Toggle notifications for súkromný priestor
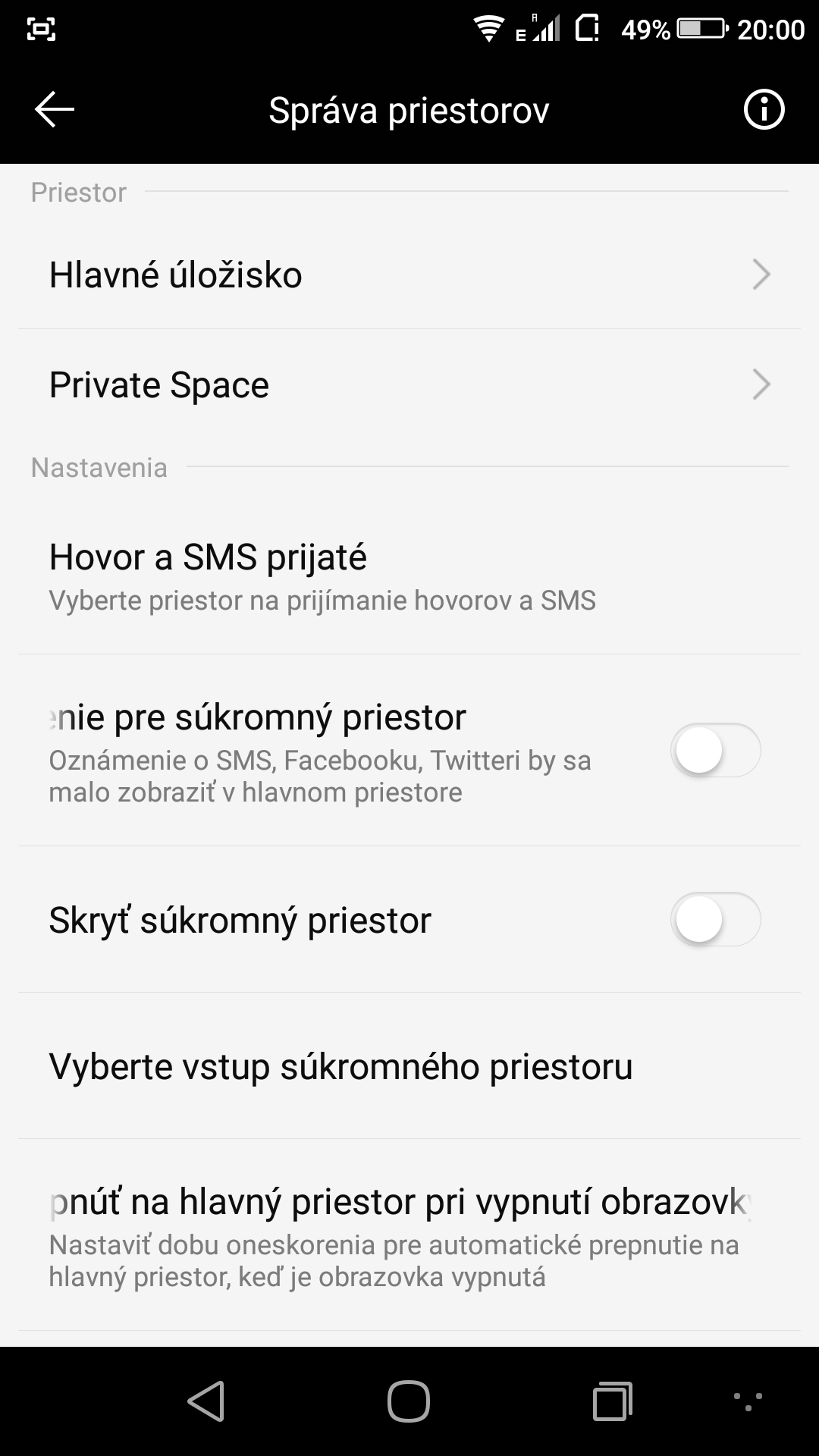Viewport: 819px width, 1456px height. pos(715,750)
